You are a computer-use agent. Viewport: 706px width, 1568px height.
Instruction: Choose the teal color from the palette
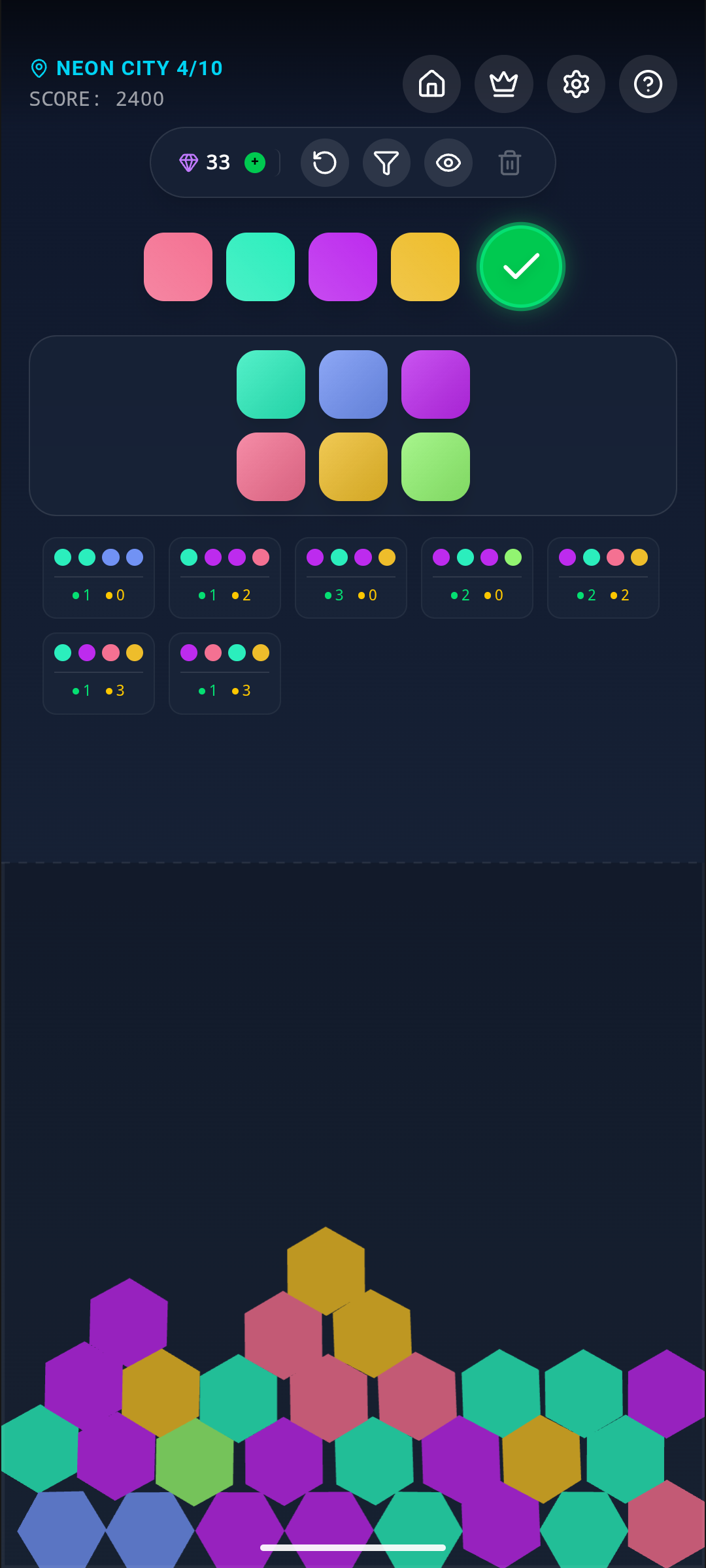(x=271, y=385)
